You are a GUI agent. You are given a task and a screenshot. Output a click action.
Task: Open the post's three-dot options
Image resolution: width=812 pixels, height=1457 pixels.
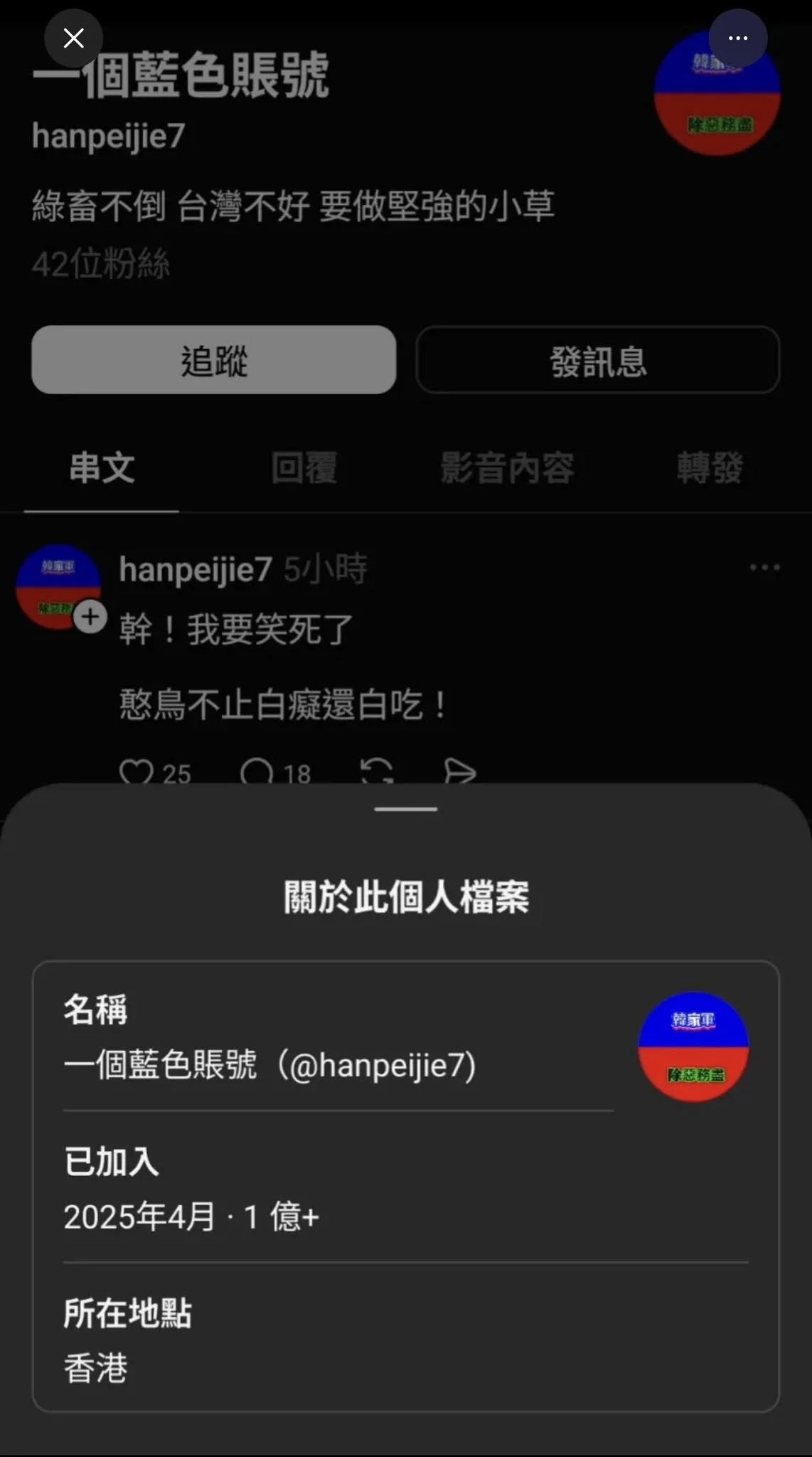pyautogui.click(x=765, y=567)
